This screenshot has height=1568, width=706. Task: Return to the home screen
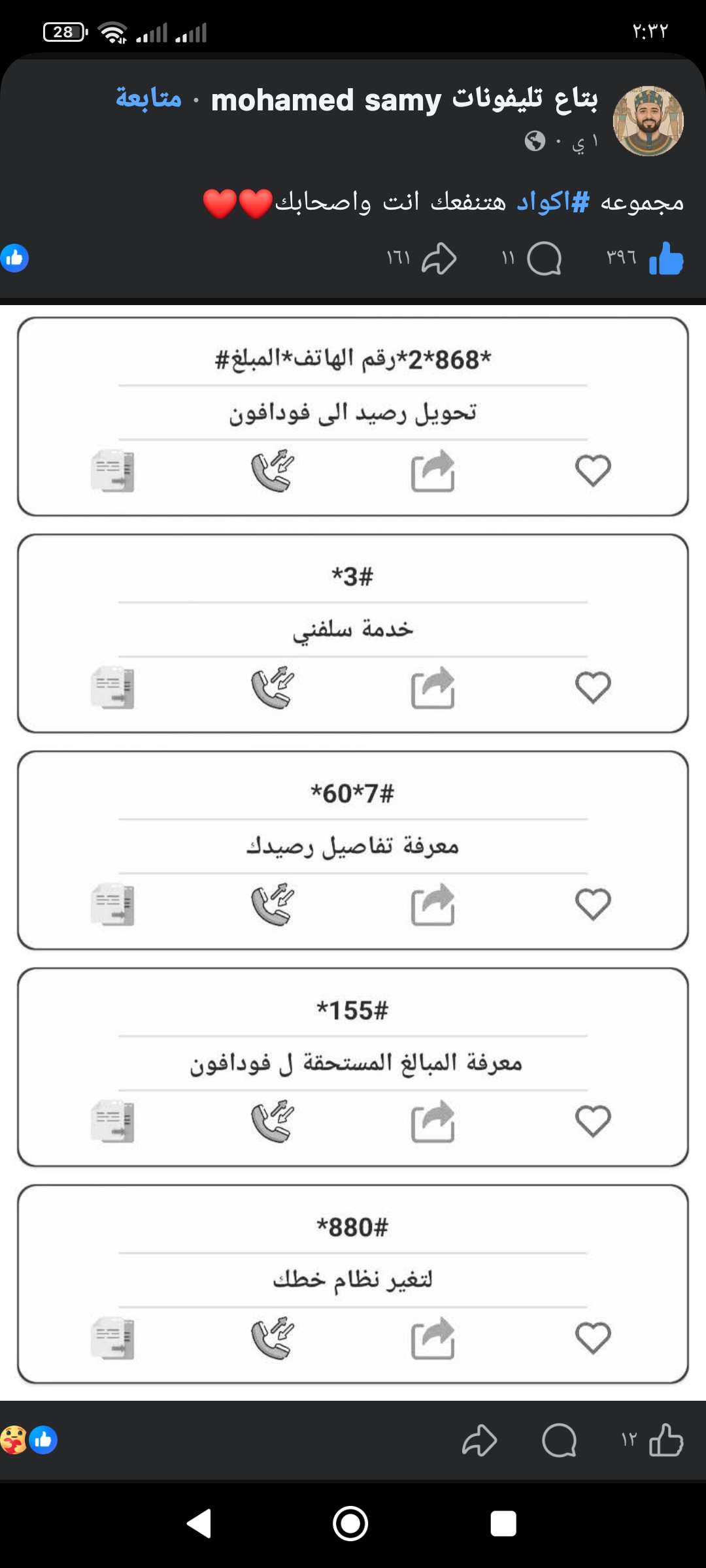[x=350, y=1524]
